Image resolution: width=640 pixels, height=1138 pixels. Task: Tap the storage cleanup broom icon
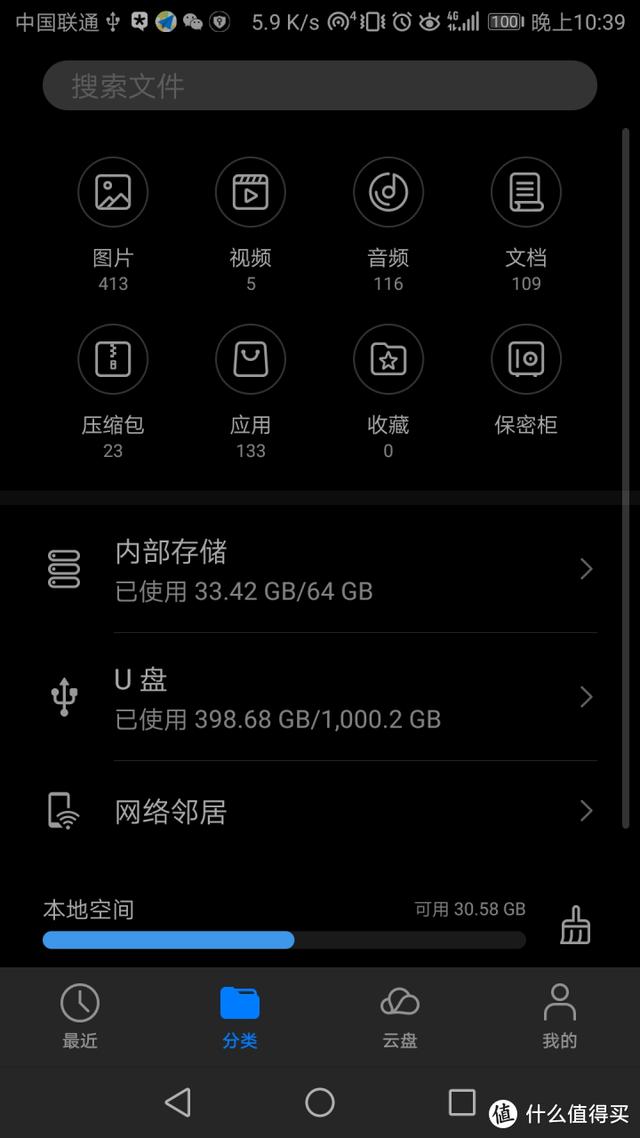coord(575,925)
